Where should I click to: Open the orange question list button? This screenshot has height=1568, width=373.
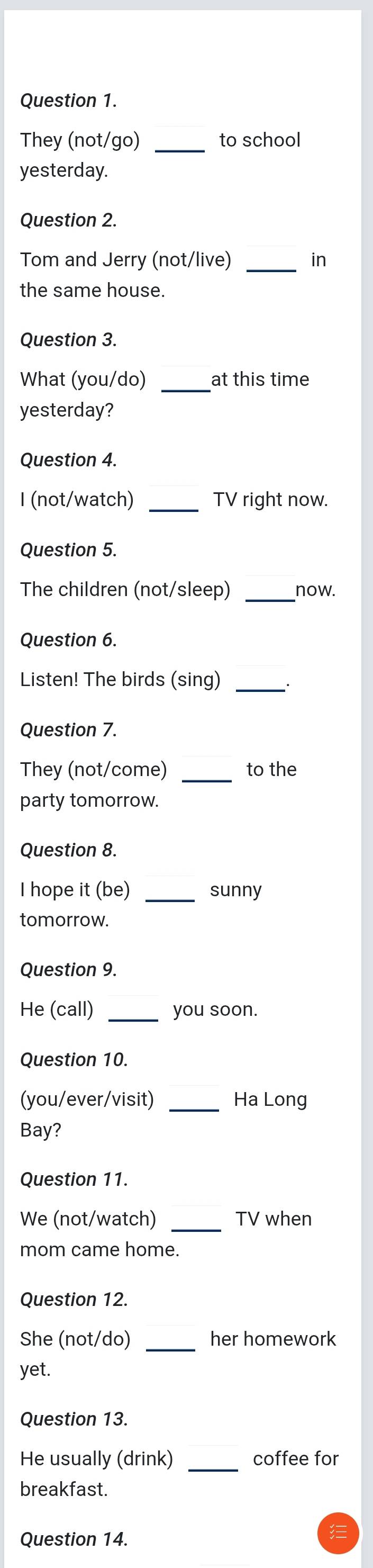click(x=338, y=1533)
